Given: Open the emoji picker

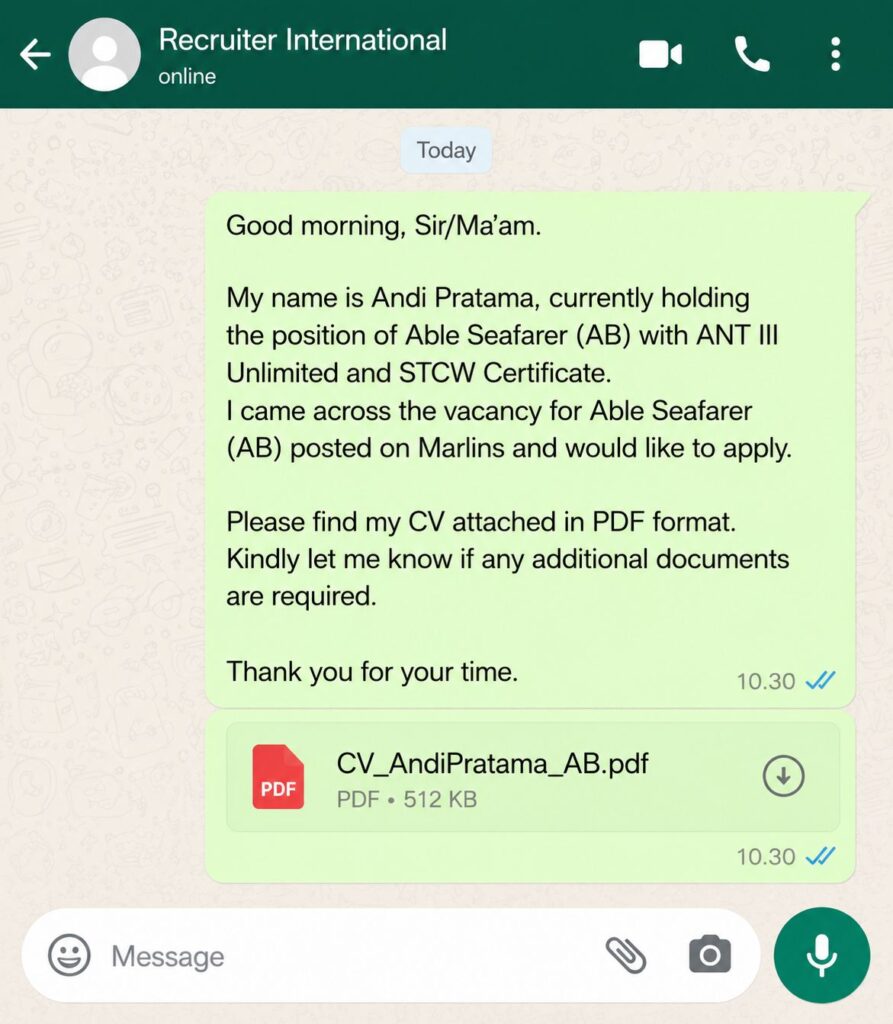Looking at the screenshot, I should click(x=69, y=955).
